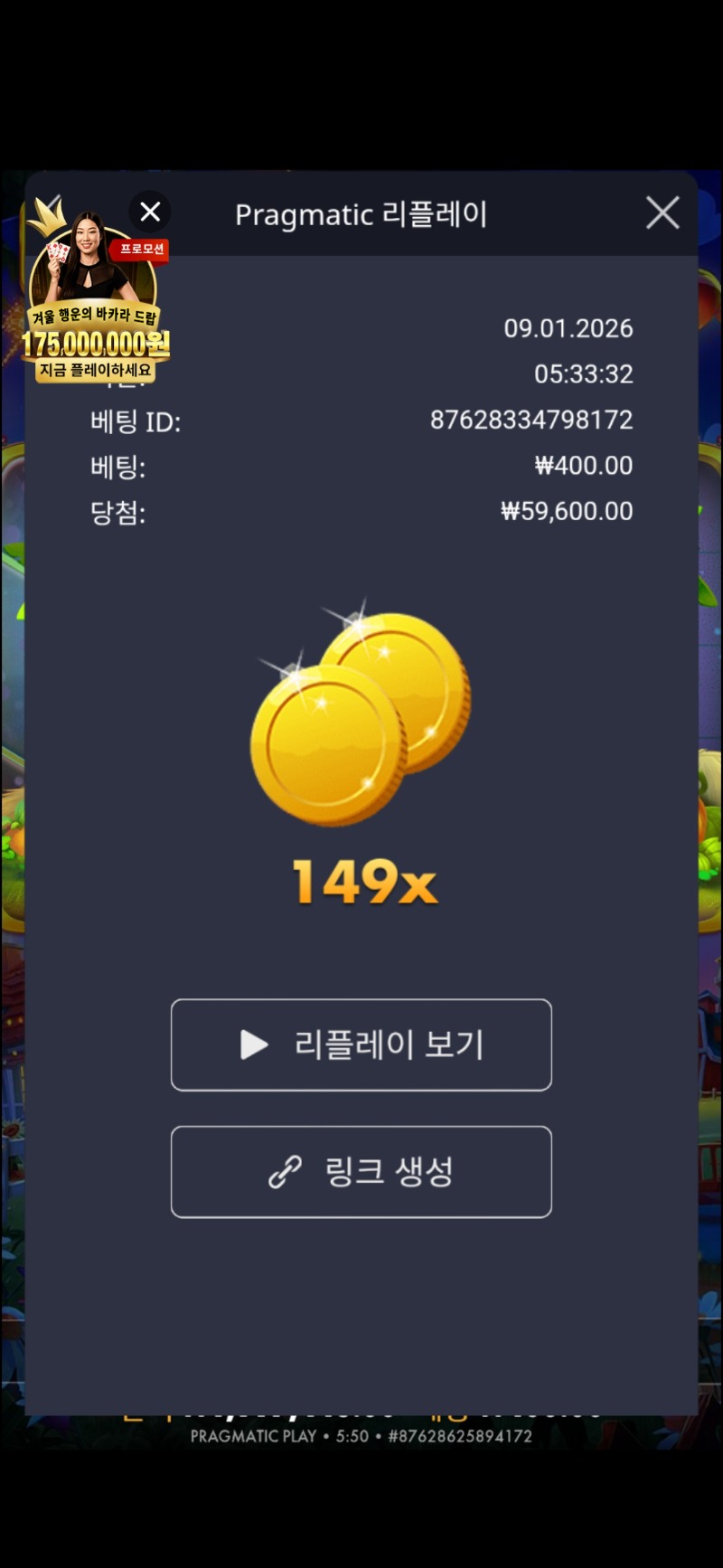The width and height of the screenshot is (723, 1568).
Task: Select the red 프로모션 badge
Action: [x=140, y=250]
